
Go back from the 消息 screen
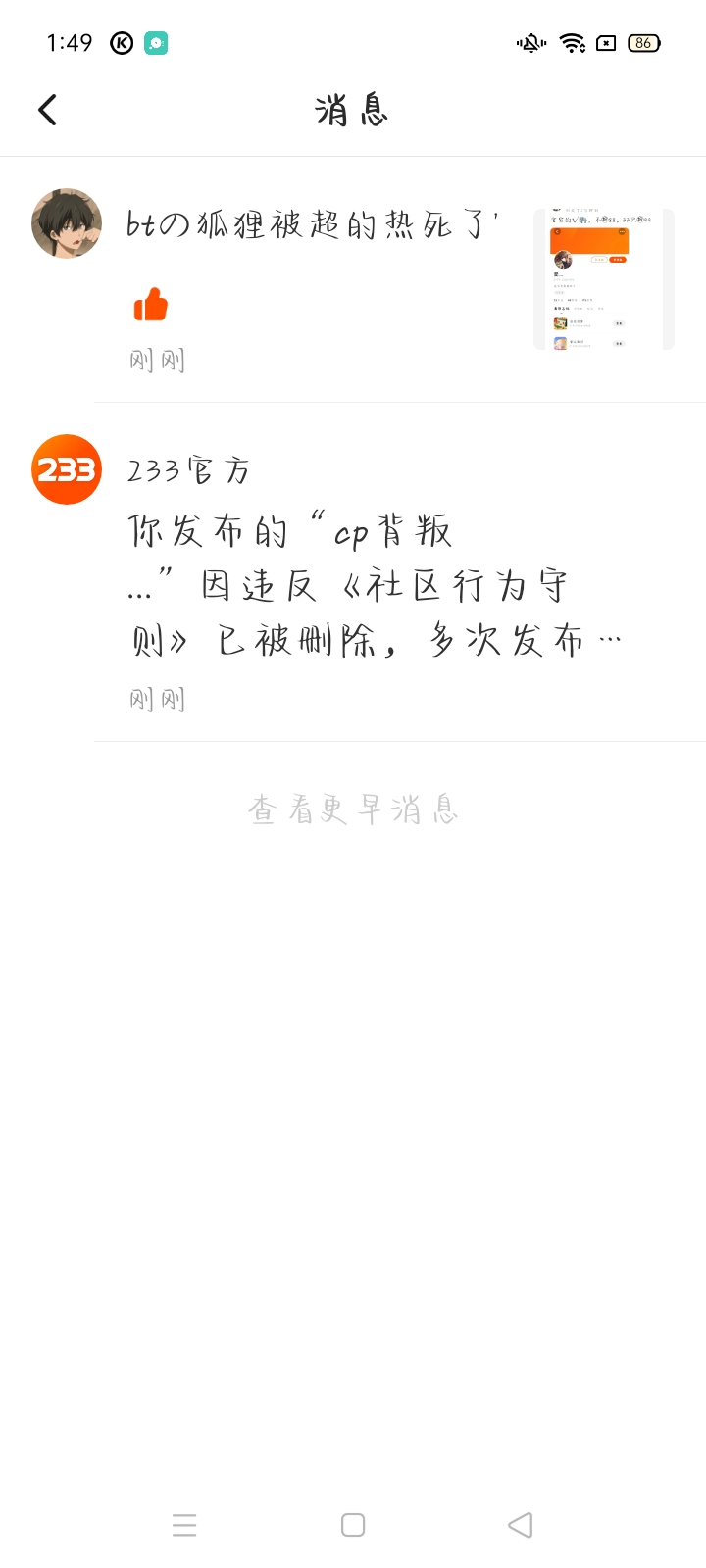coord(47,110)
